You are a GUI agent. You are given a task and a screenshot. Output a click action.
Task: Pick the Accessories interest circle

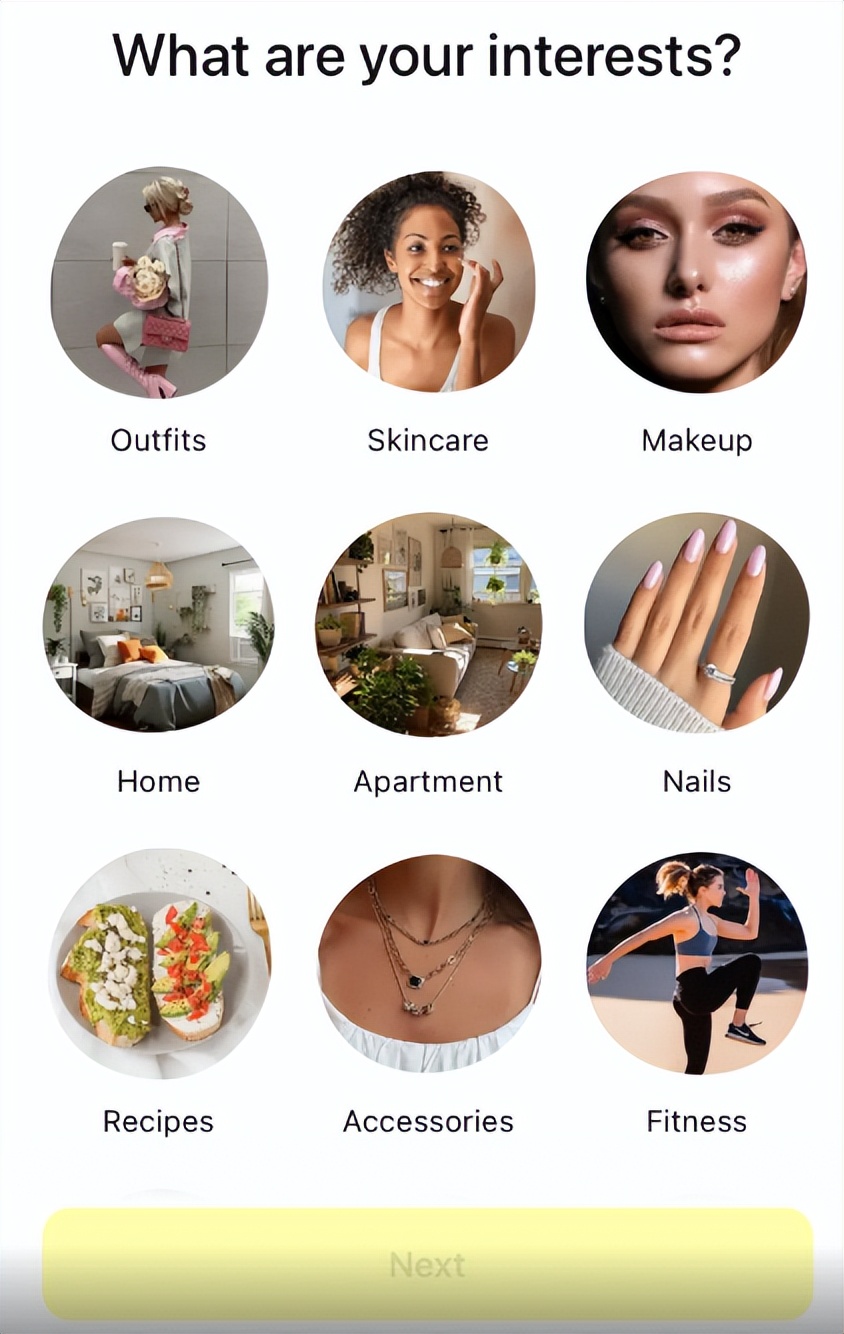click(428, 963)
